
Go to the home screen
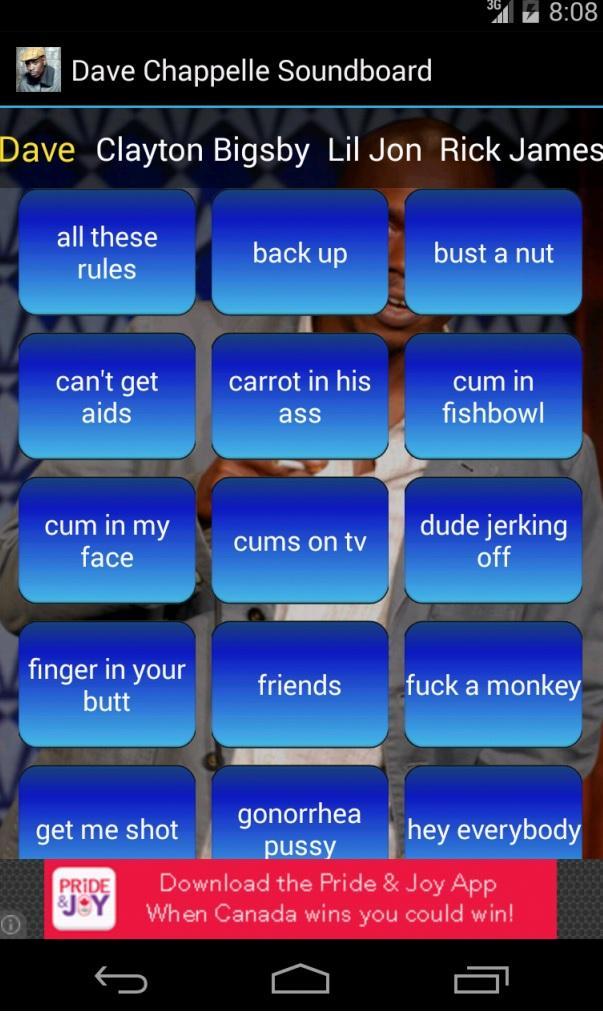pos(300,980)
